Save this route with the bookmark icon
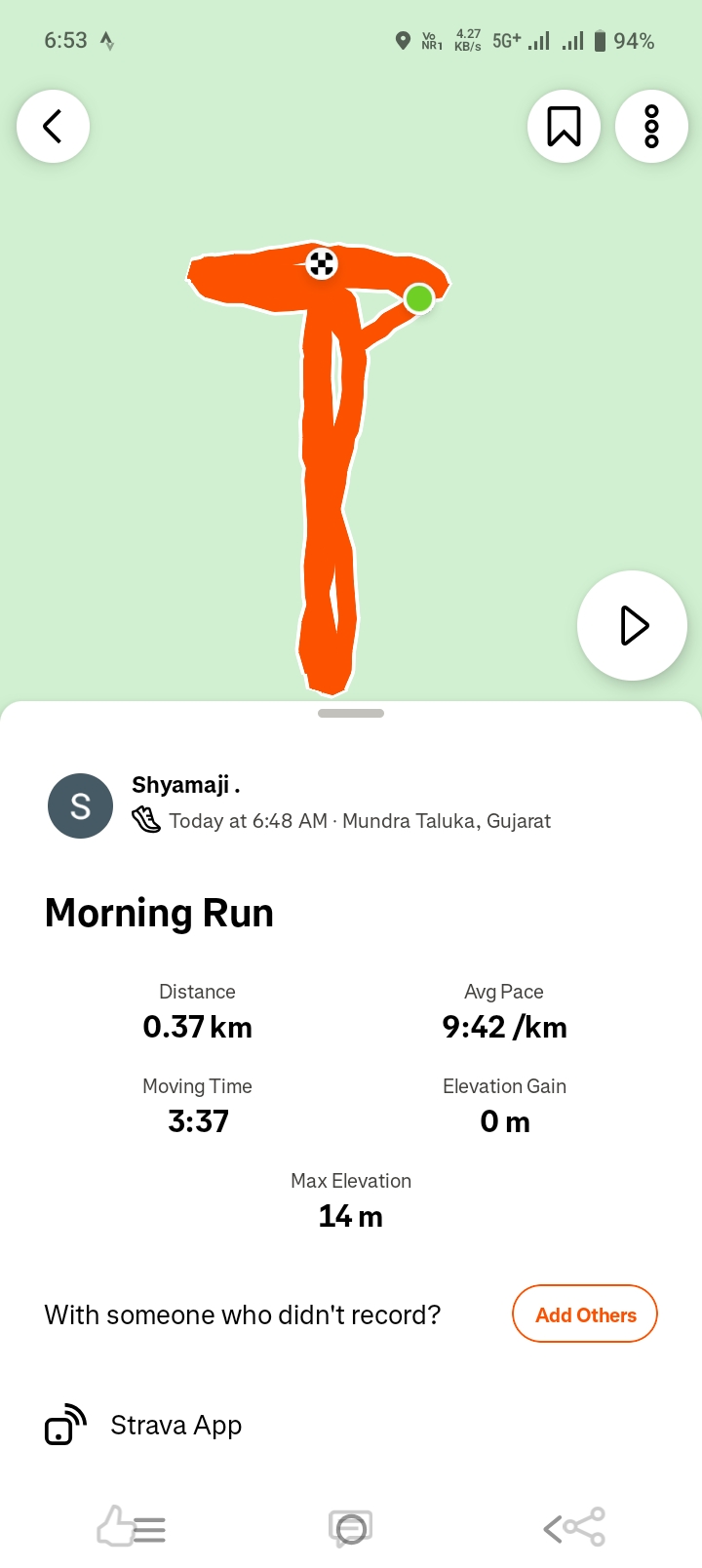702x1568 pixels. pyautogui.click(x=564, y=127)
